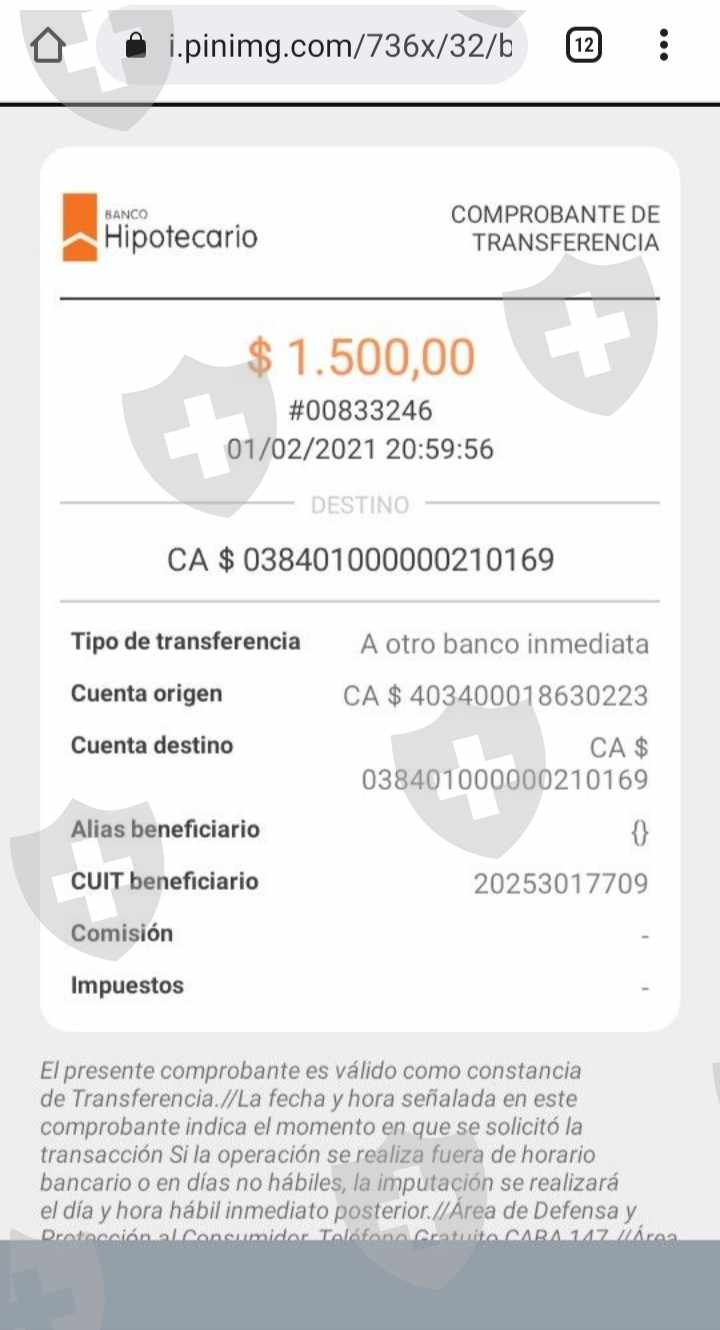Go to the browser home page
The image size is (720, 1330).
(48, 46)
